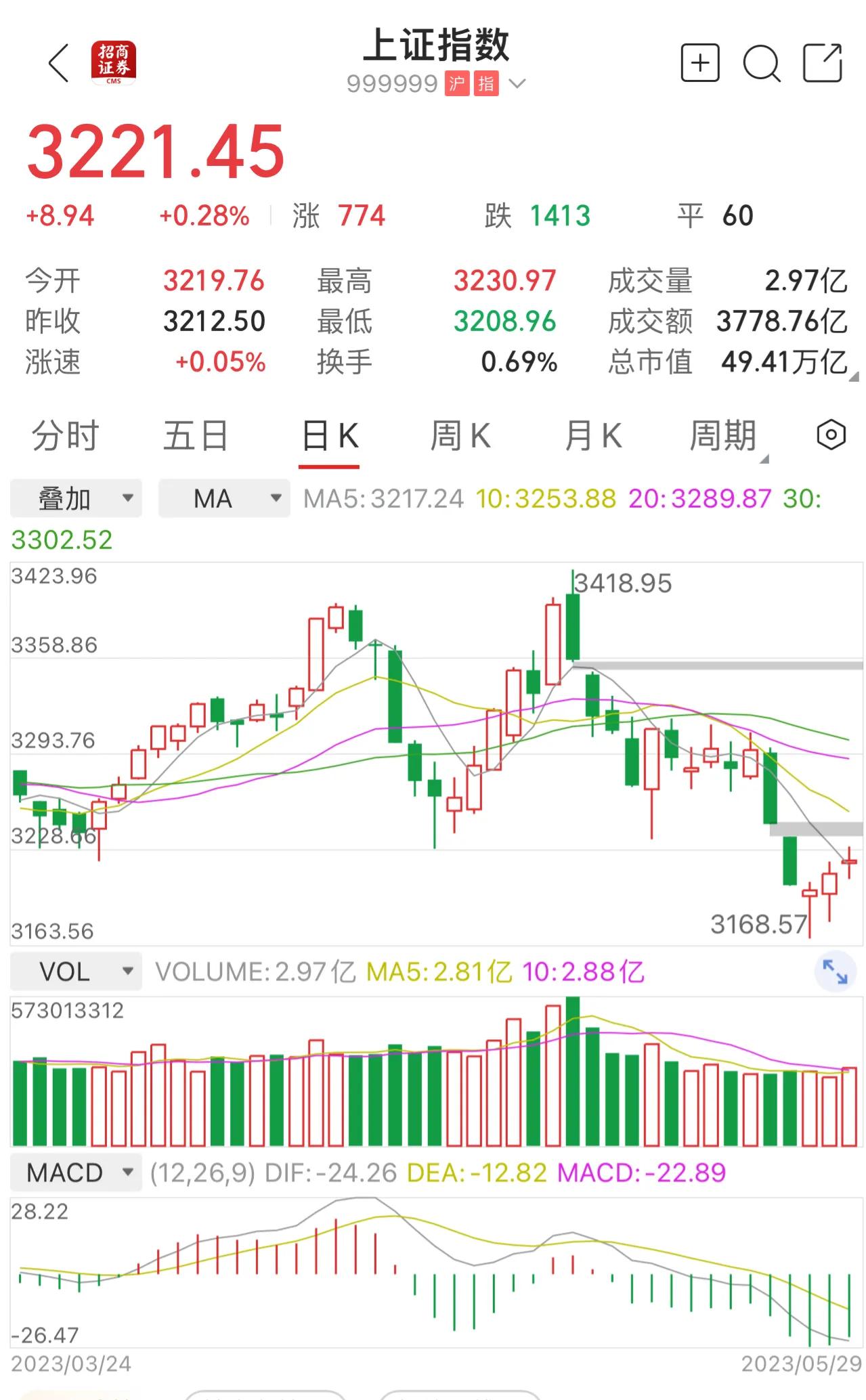The width and height of the screenshot is (866, 1400).
Task: Expand volume panel to fullscreen
Action: tap(837, 971)
